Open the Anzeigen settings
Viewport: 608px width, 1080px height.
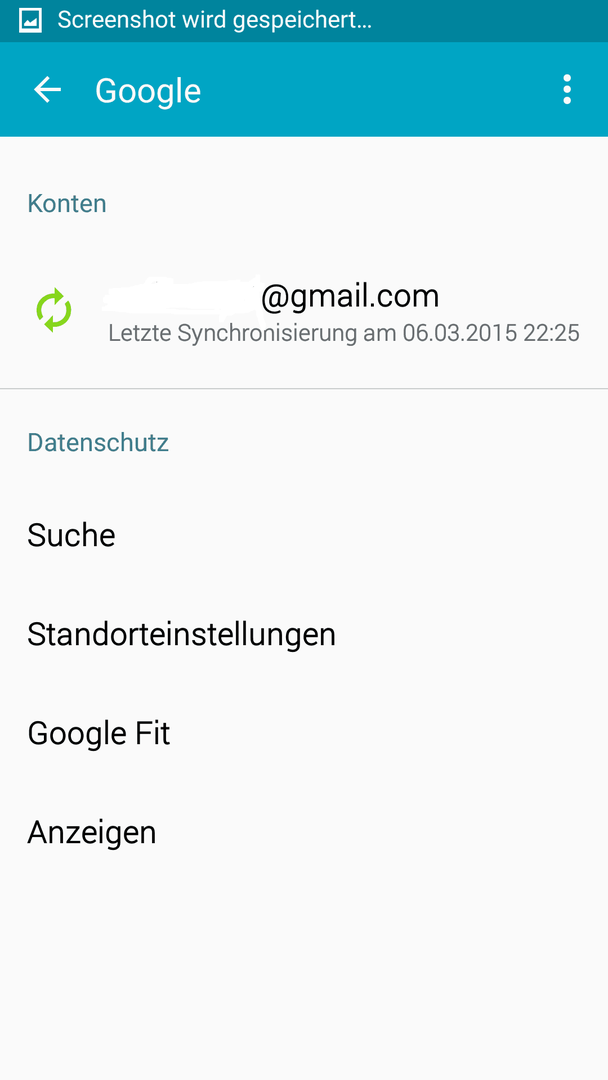304,833
